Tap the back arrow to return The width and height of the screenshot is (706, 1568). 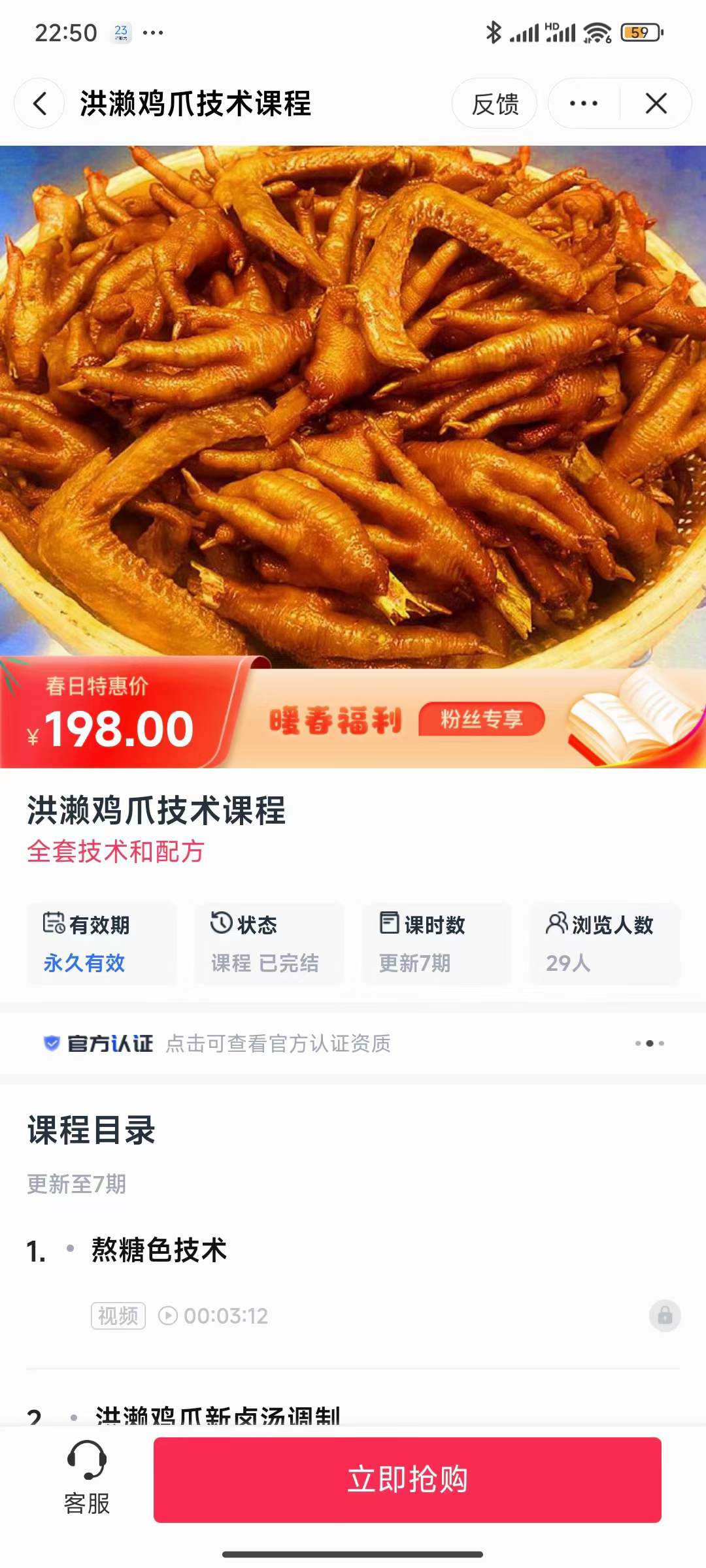tap(41, 103)
